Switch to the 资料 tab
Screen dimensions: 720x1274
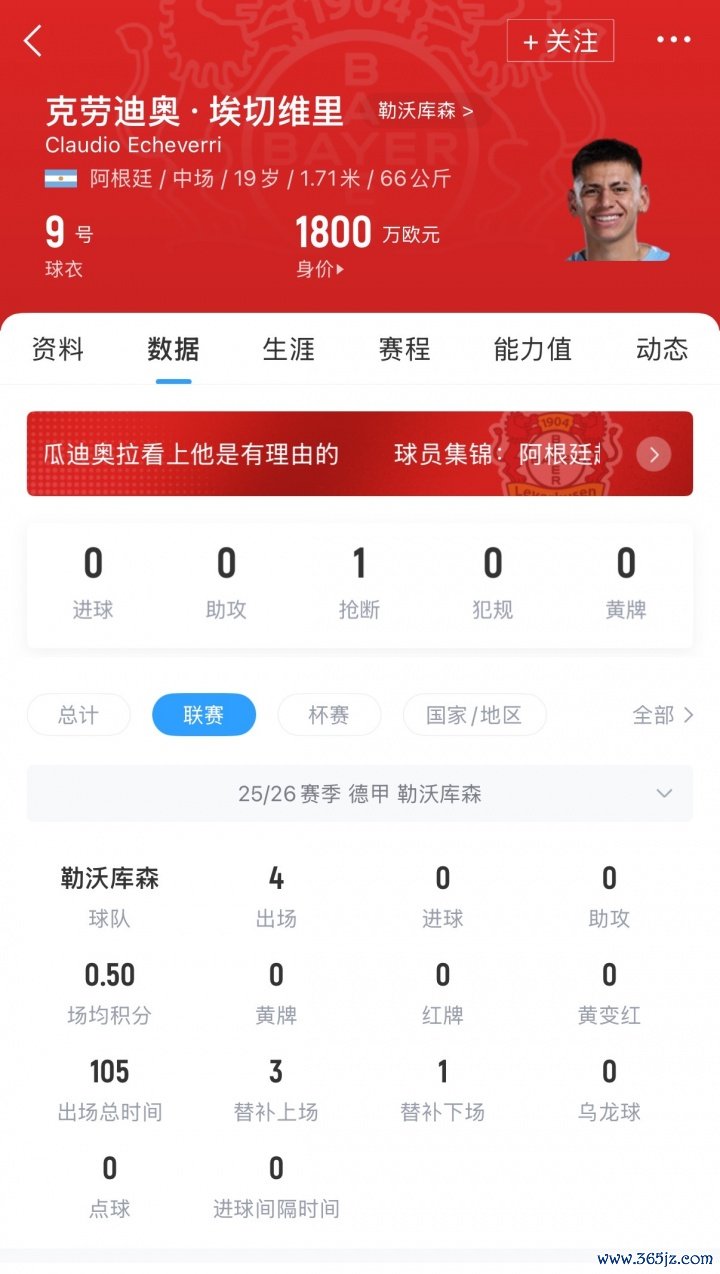tap(58, 349)
